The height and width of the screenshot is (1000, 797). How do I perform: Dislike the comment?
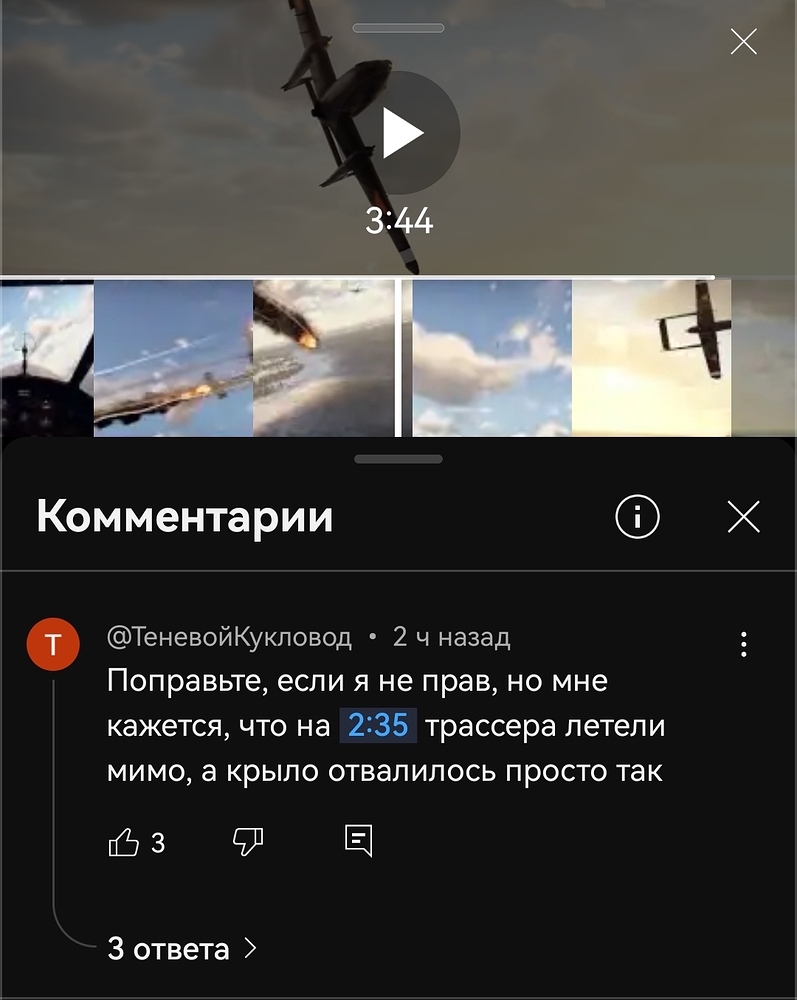point(247,842)
